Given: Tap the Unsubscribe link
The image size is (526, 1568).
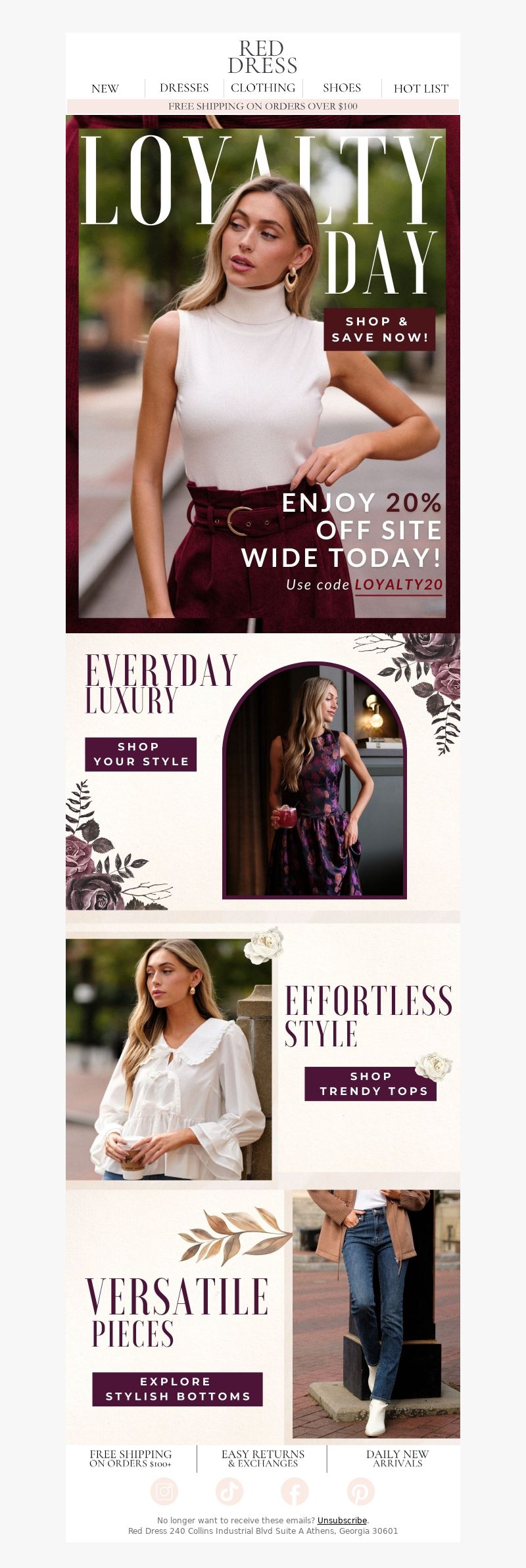Looking at the screenshot, I should point(342,1520).
